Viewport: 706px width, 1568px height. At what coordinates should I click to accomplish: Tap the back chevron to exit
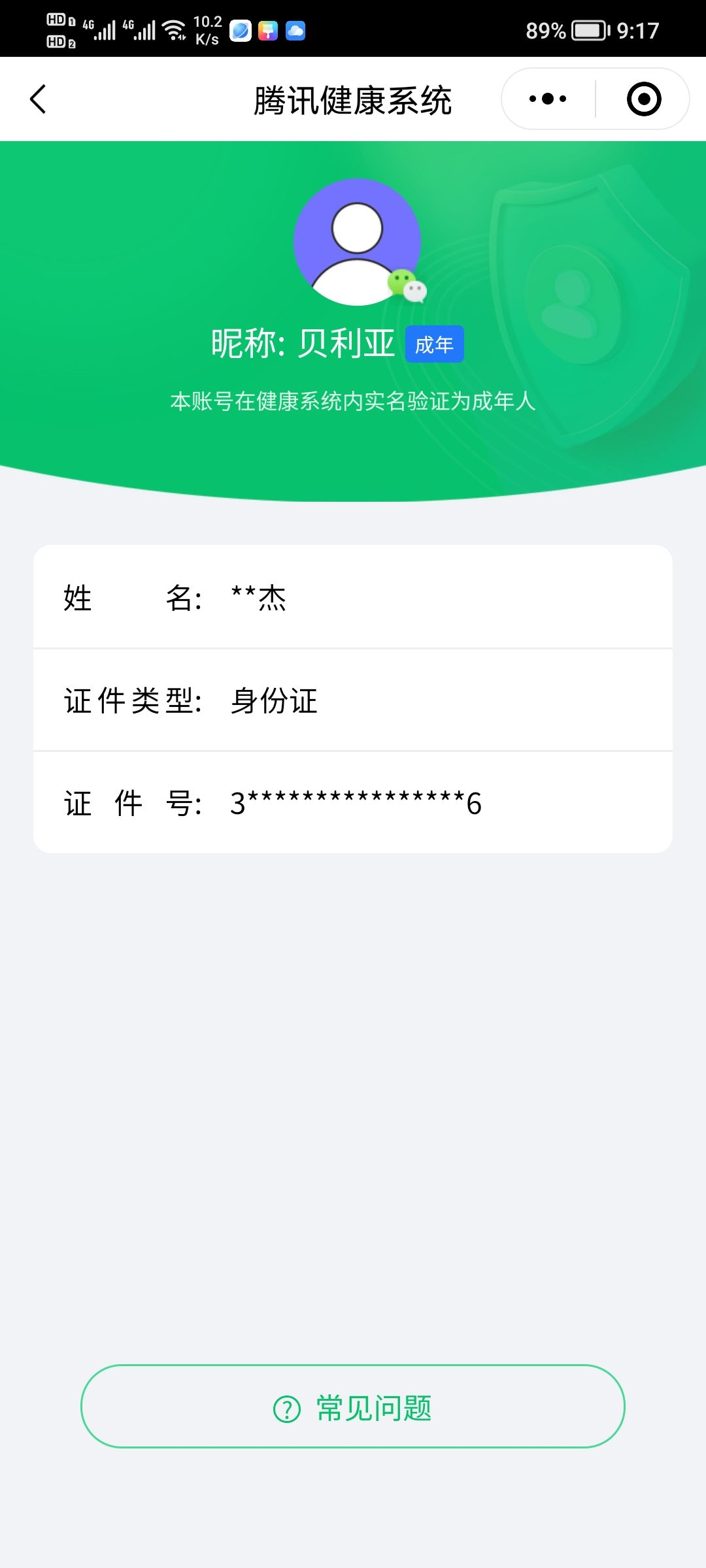pyautogui.click(x=37, y=98)
